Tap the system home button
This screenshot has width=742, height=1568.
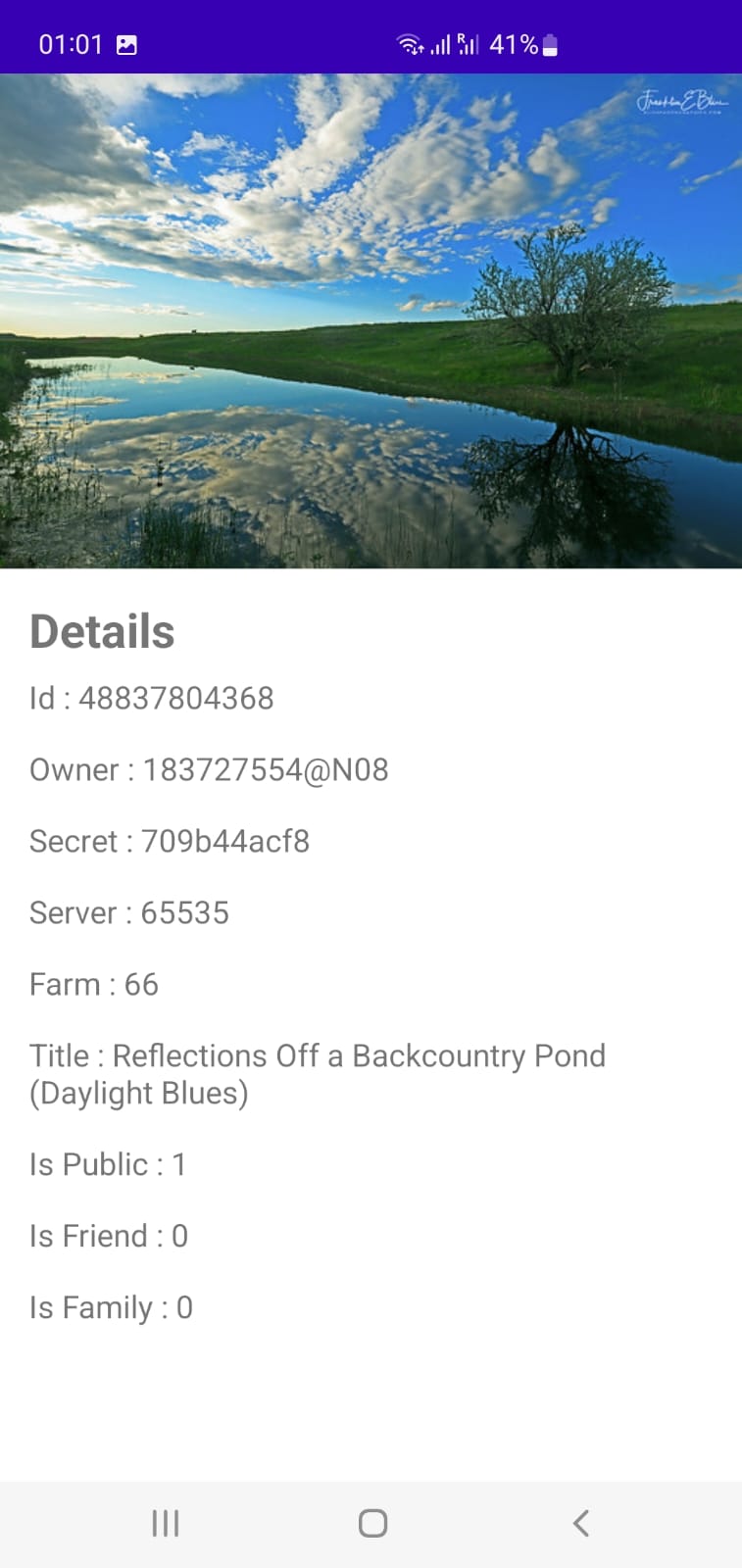372,1523
